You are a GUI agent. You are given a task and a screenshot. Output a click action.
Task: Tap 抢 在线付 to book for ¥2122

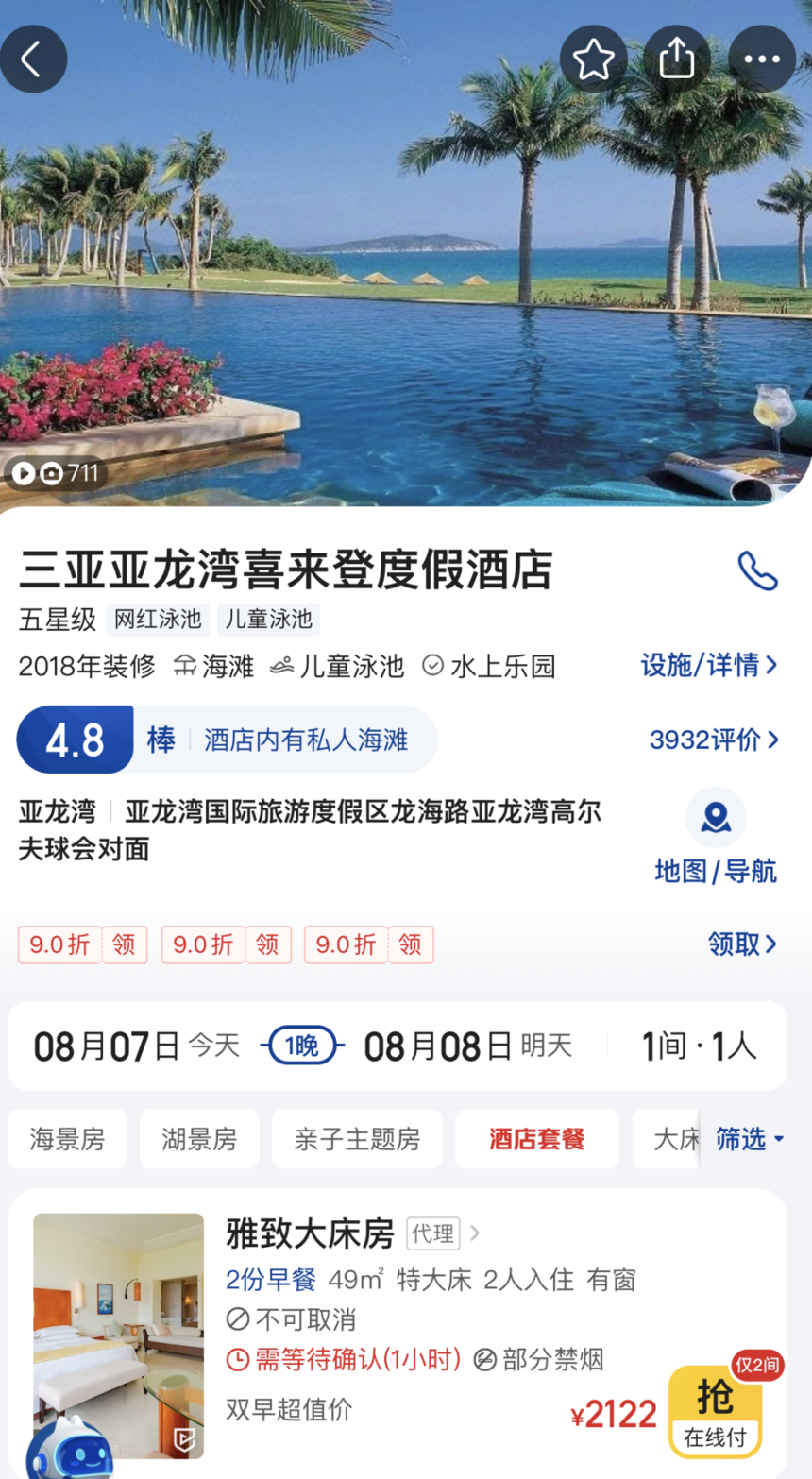tap(715, 1412)
